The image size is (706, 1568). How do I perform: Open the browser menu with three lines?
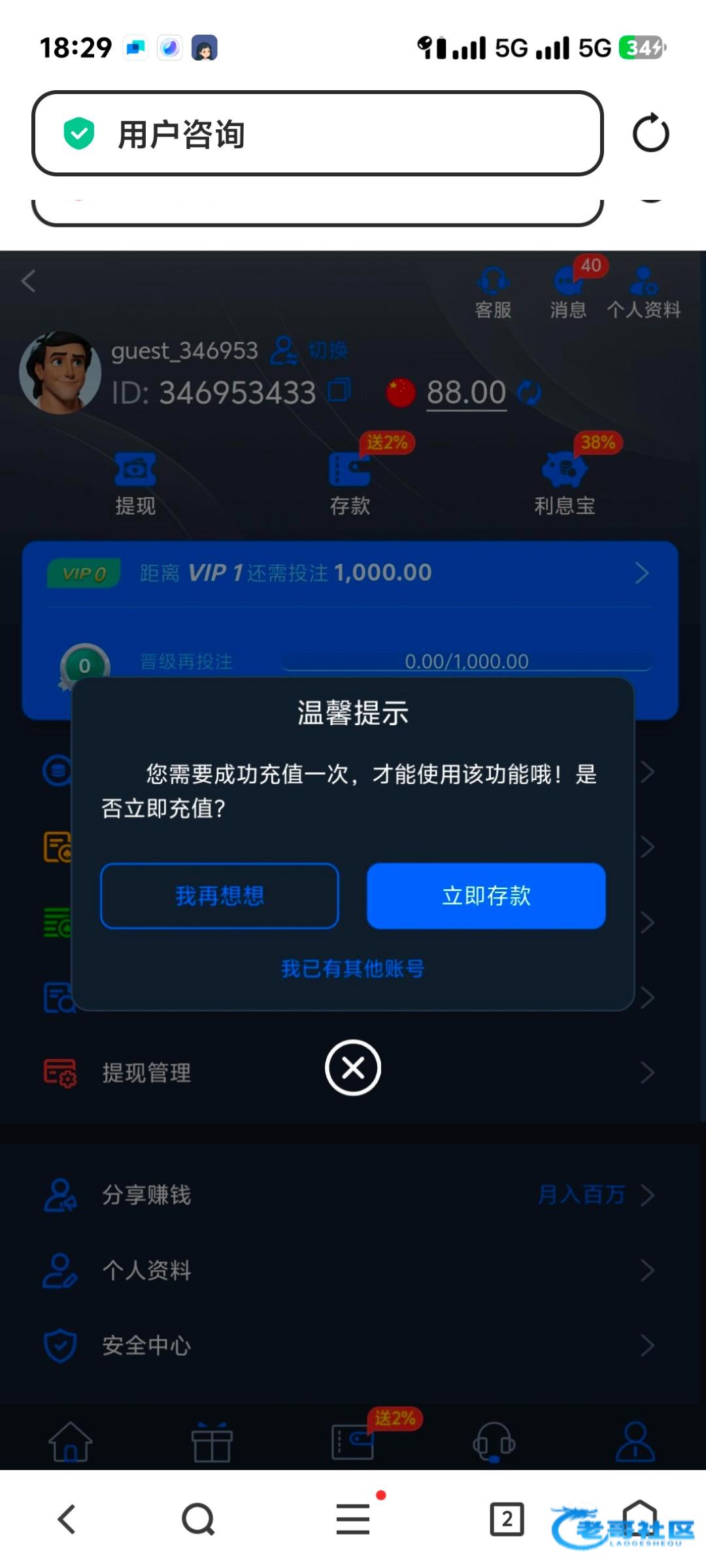(x=353, y=1519)
